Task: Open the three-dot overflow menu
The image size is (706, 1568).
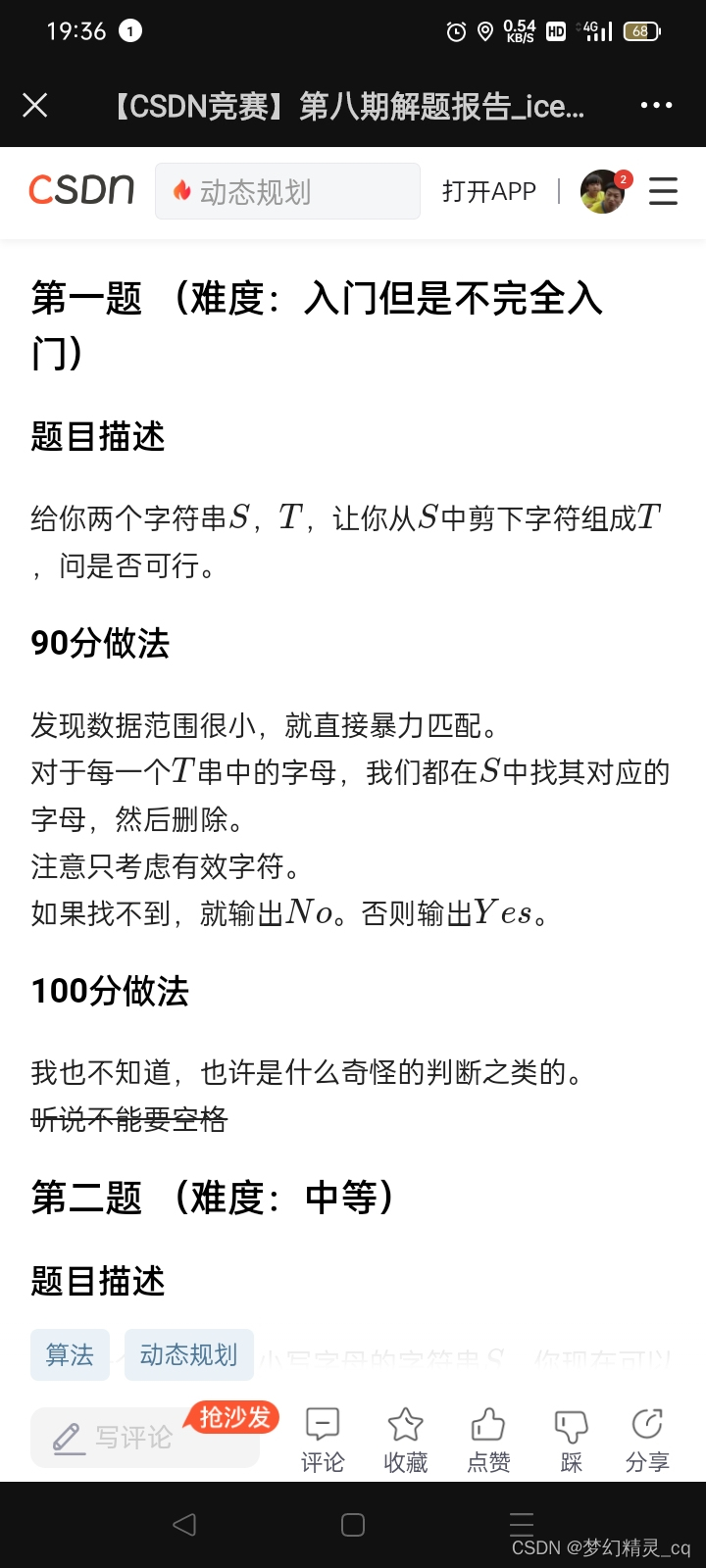Action: click(x=656, y=106)
